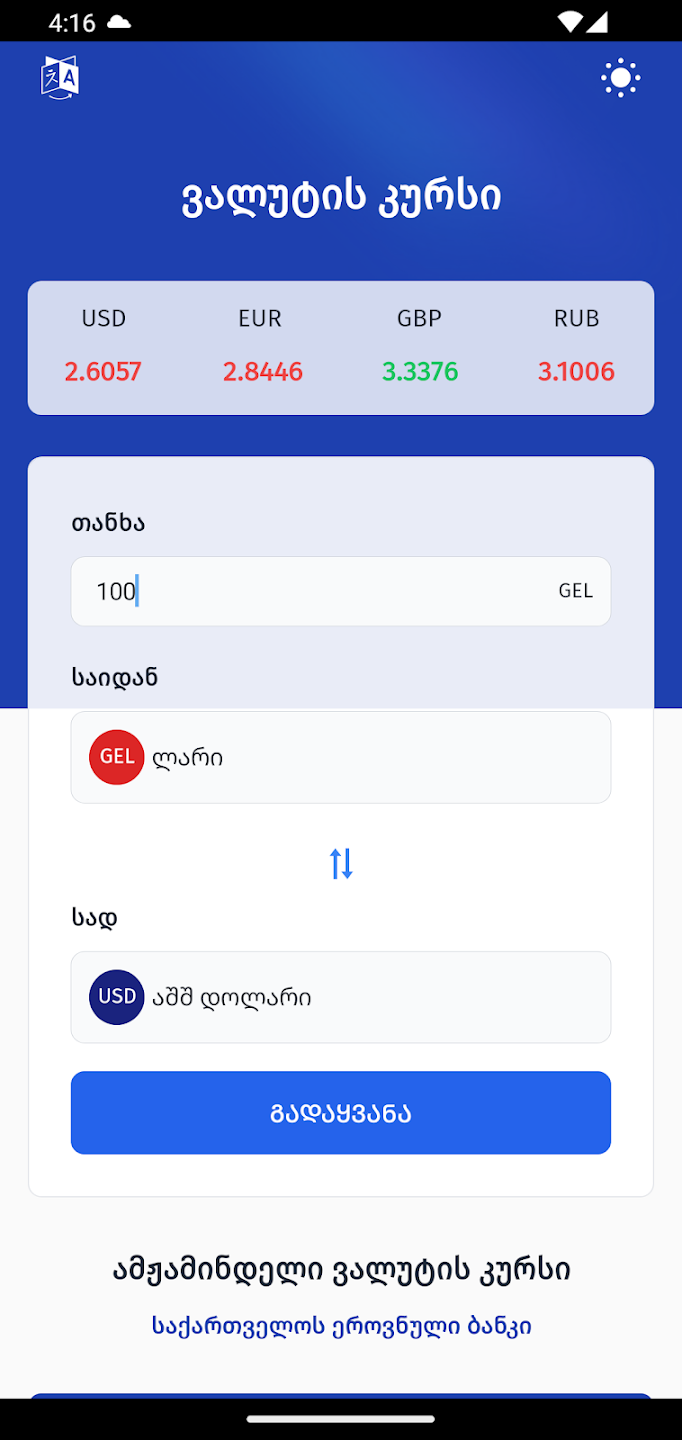
Task: Swap currencies with the arrows icon
Action: pyautogui.click(x=341, y=863)
